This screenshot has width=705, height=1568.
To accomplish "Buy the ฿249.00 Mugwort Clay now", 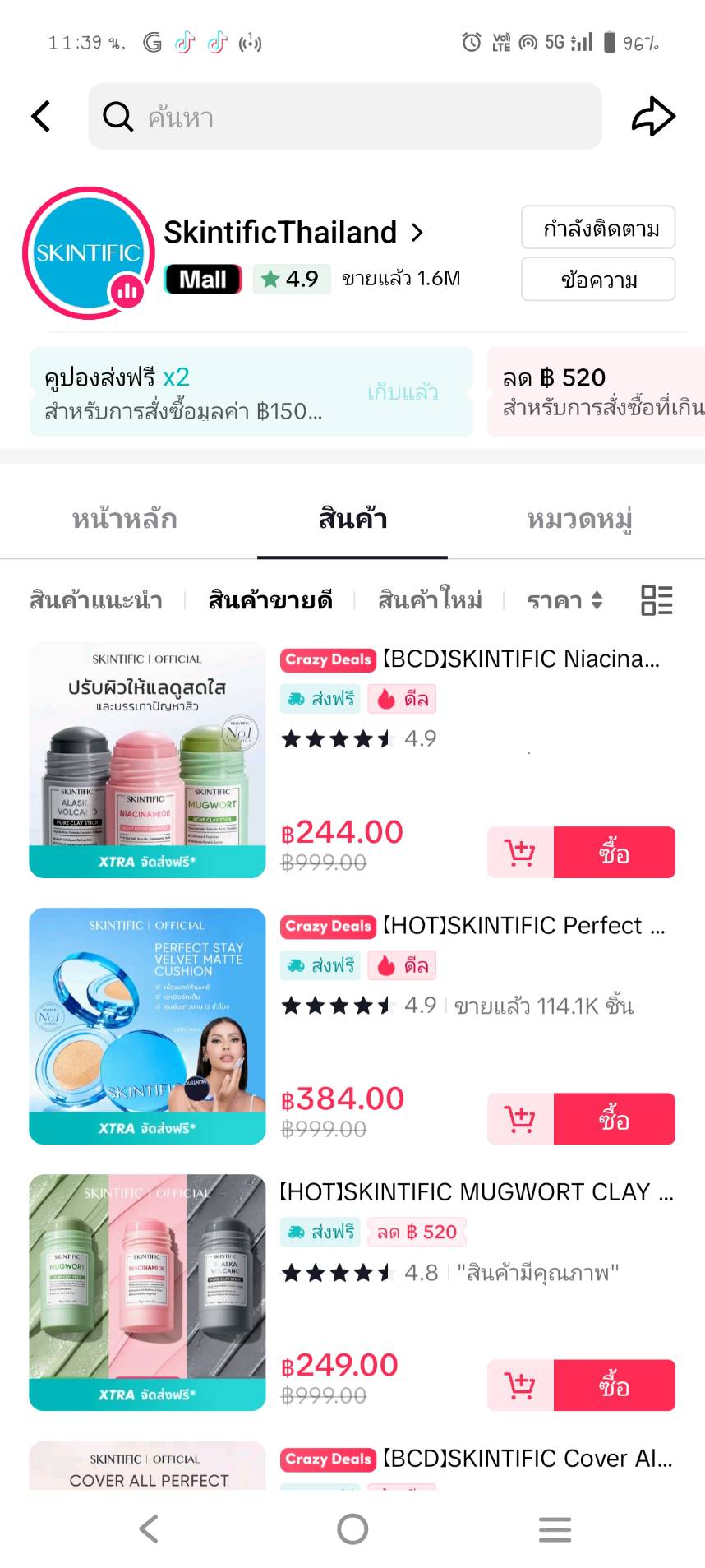I will [x=614, y=1385].
